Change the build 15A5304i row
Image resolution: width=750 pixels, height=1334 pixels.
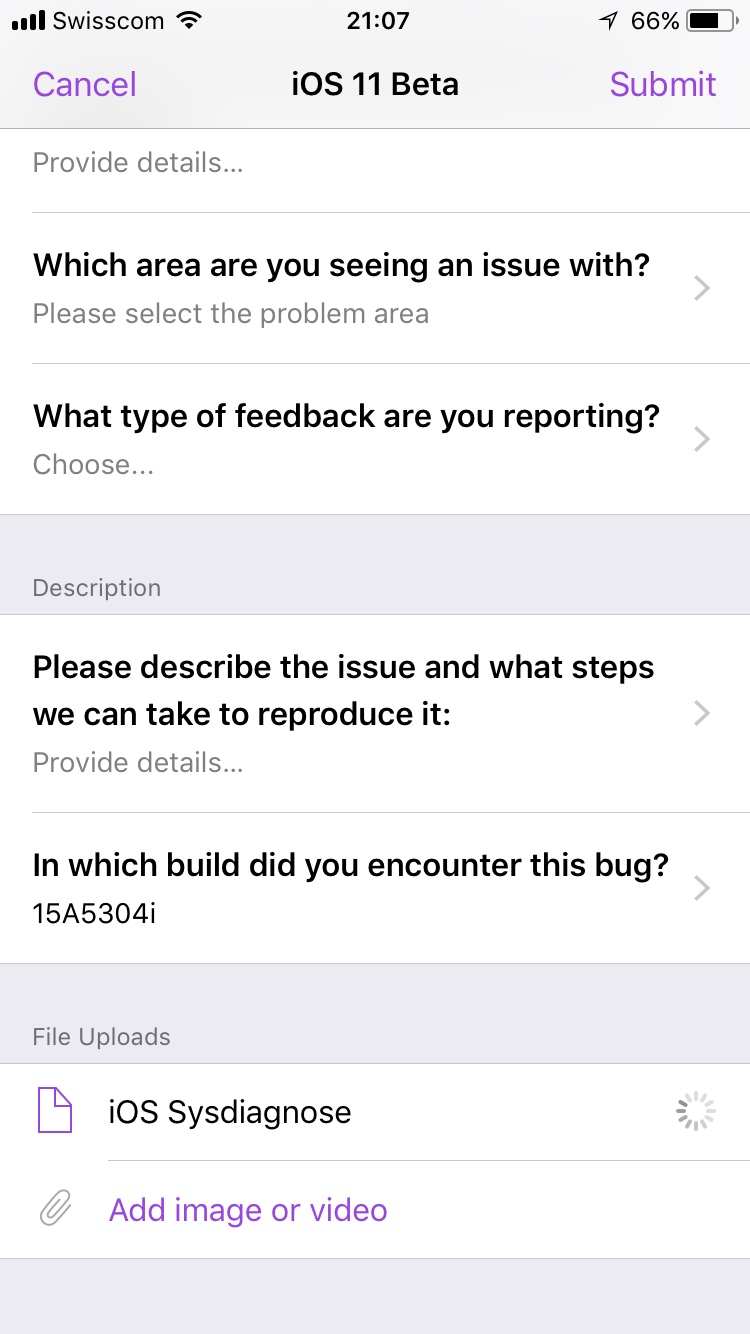point(375,888)
